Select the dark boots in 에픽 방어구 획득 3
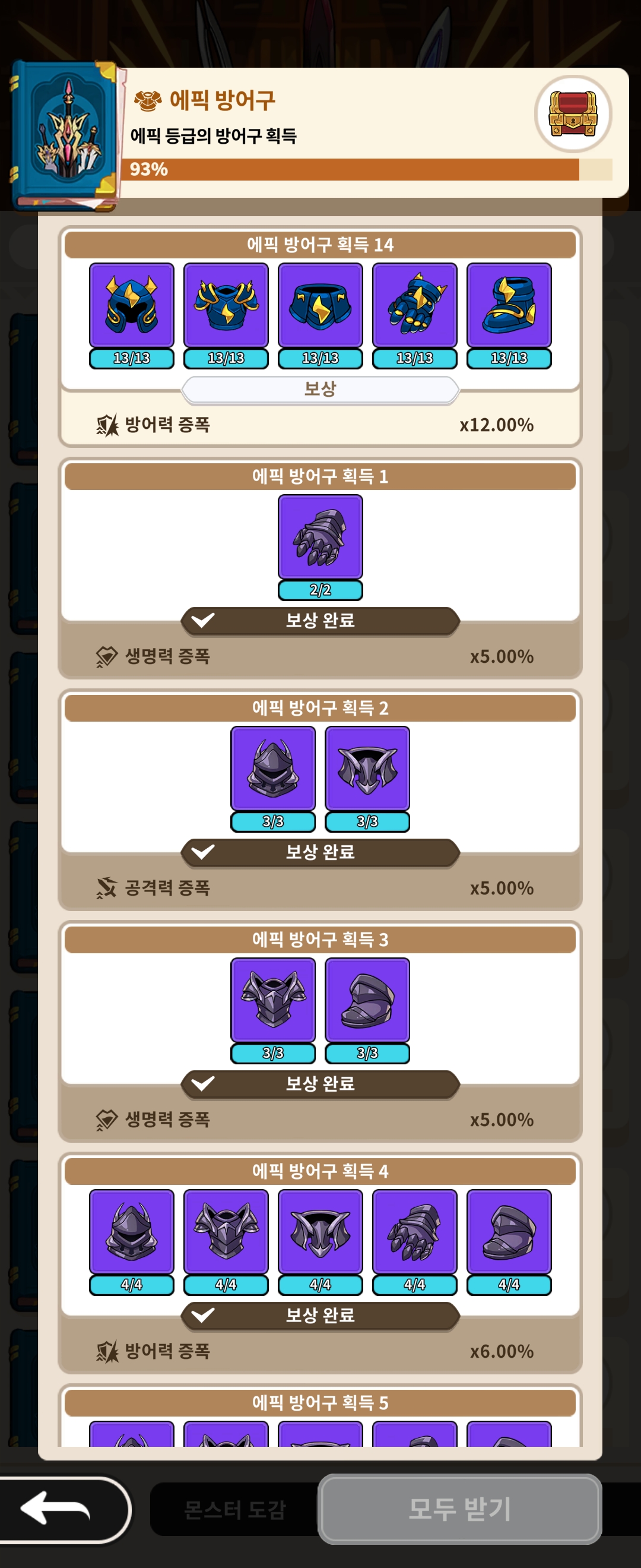641x1568 pixels. pyautogui.click(x=367, y=1000)
